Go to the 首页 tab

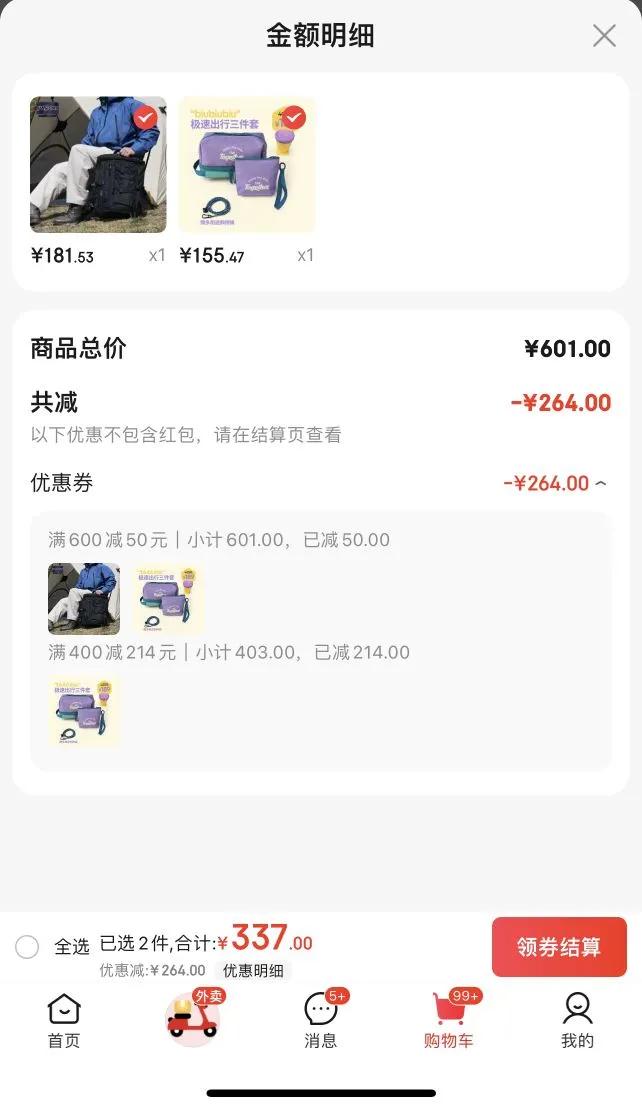coord(64,1020)
